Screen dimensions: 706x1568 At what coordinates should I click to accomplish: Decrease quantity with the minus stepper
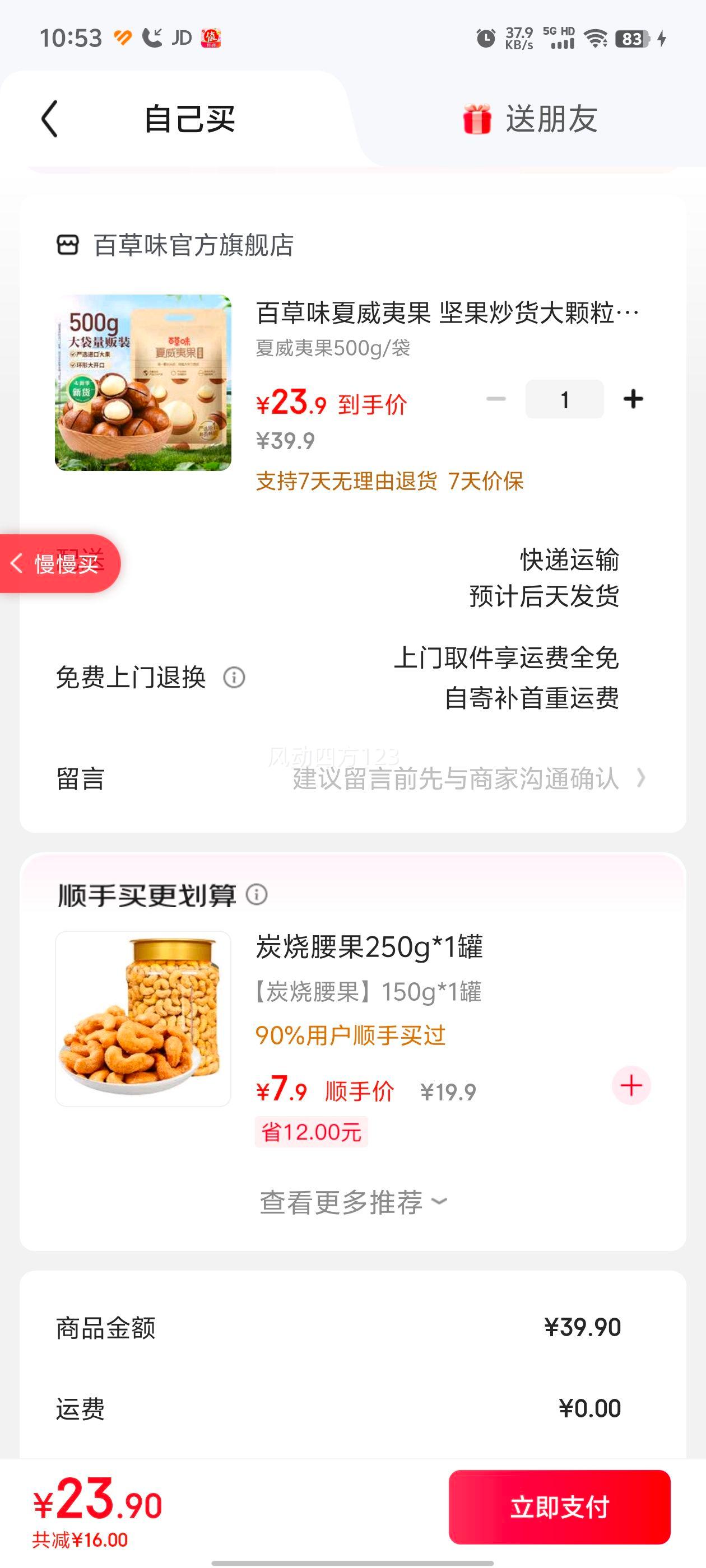click(x=495, y=399)
